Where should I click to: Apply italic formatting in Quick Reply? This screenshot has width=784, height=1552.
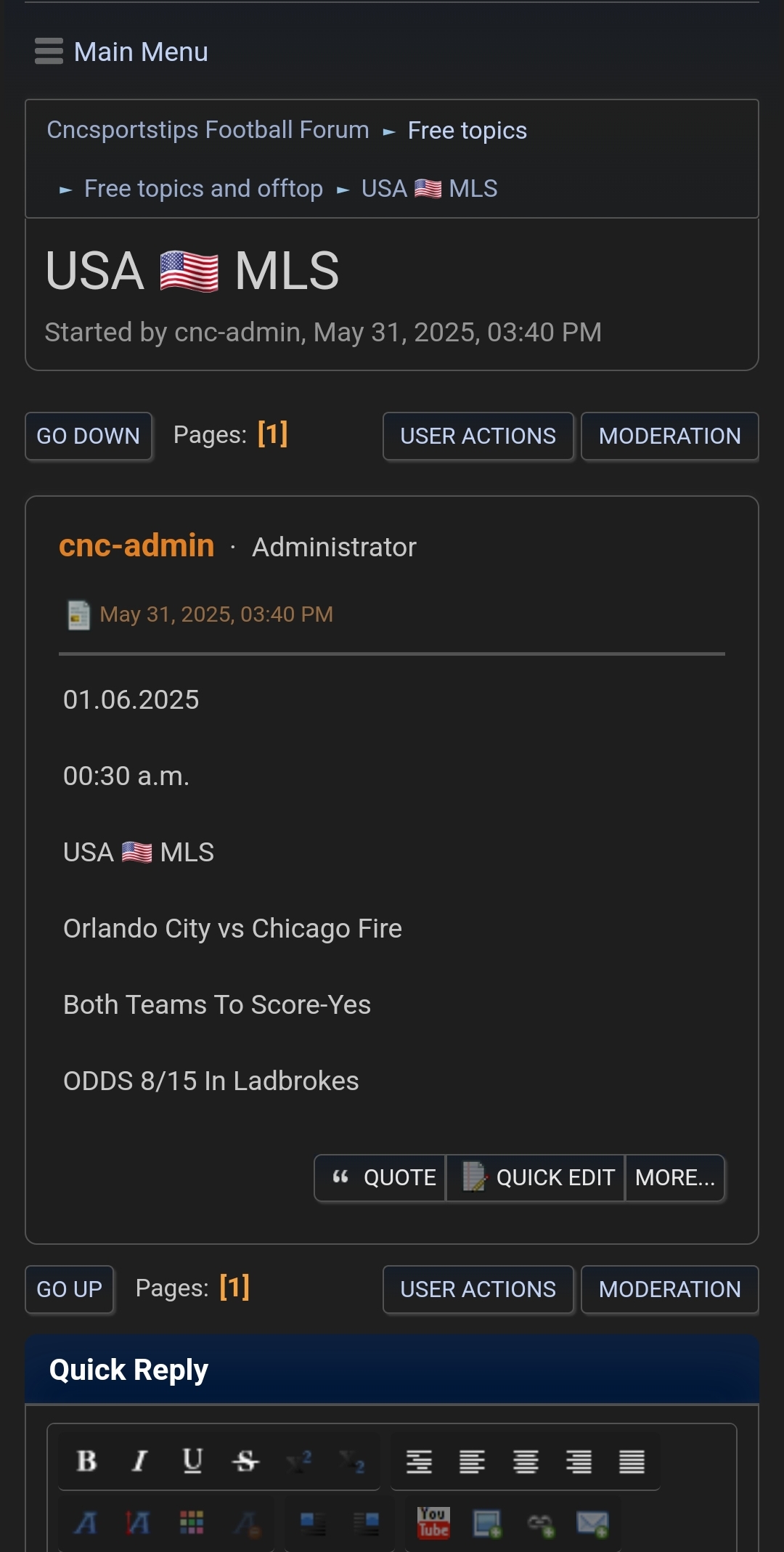[x=139, y=1460]
